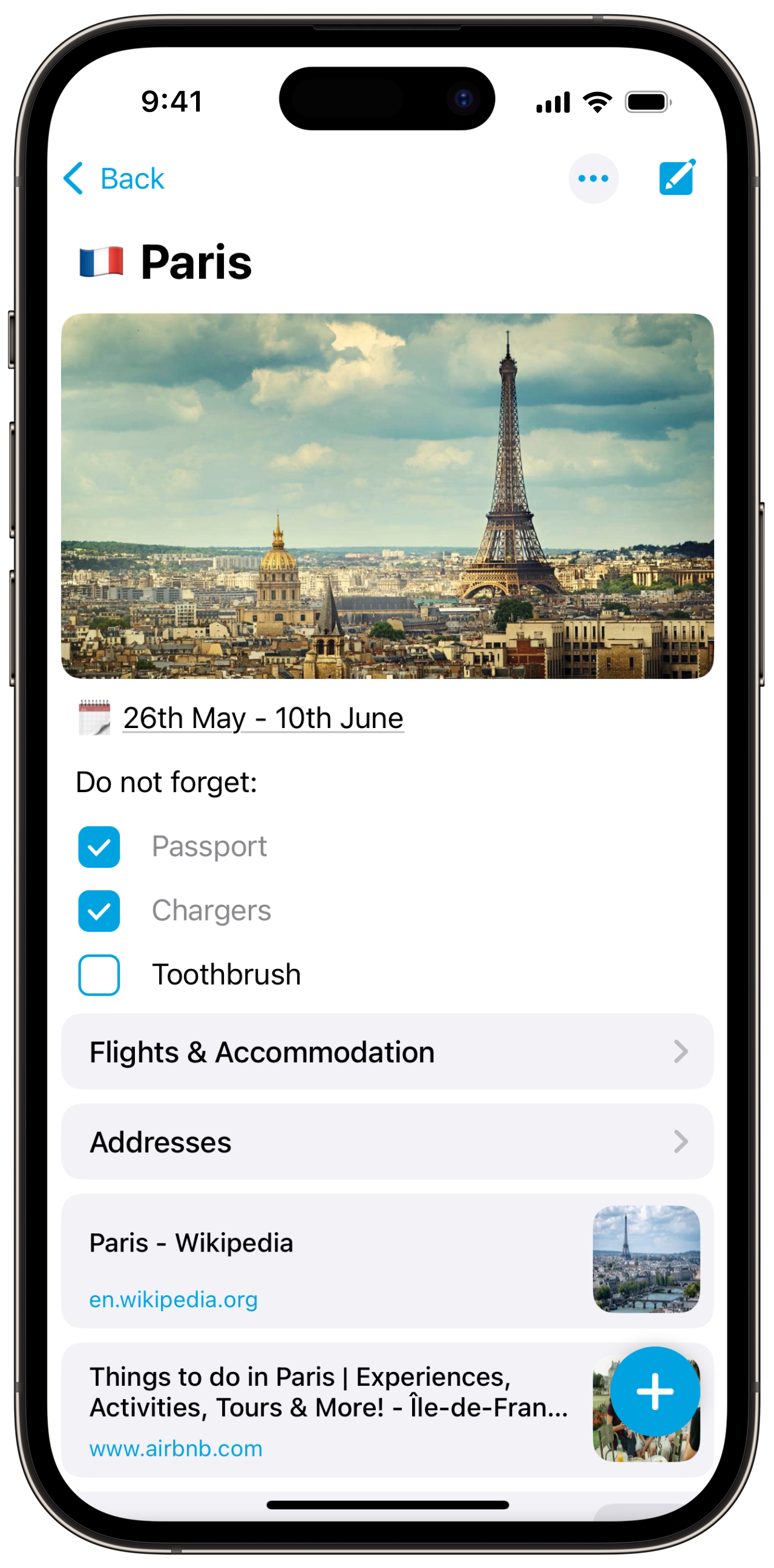The width and height of the screenshot is (774, 1568).
Task: Open the Paris - Wikipedia link card
Action: (x=329, y=1261)
